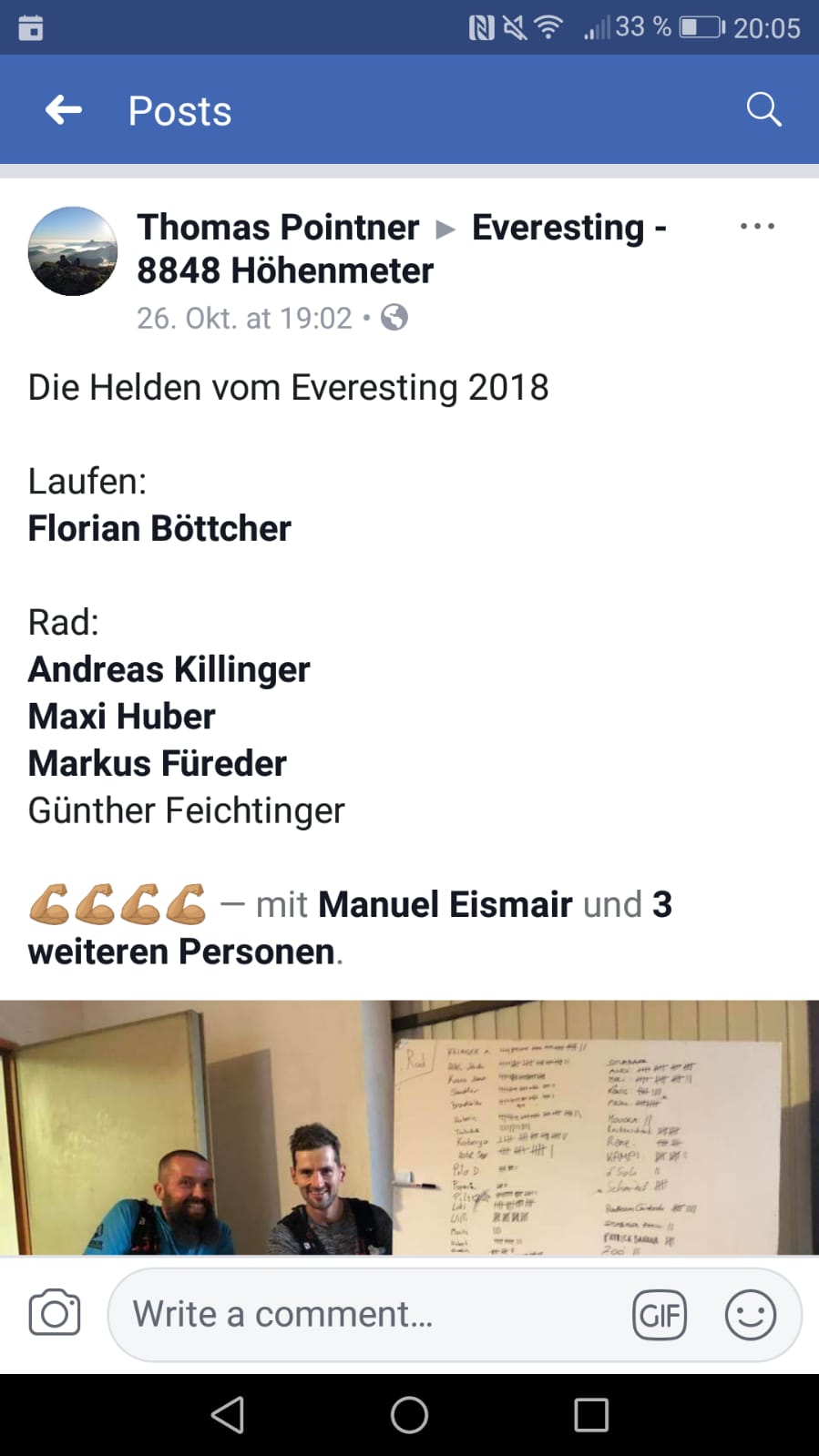The height and width of the screenshot is (1456, 819).
Task: Tap the Write a comment field
Action: click(364, 1314)
